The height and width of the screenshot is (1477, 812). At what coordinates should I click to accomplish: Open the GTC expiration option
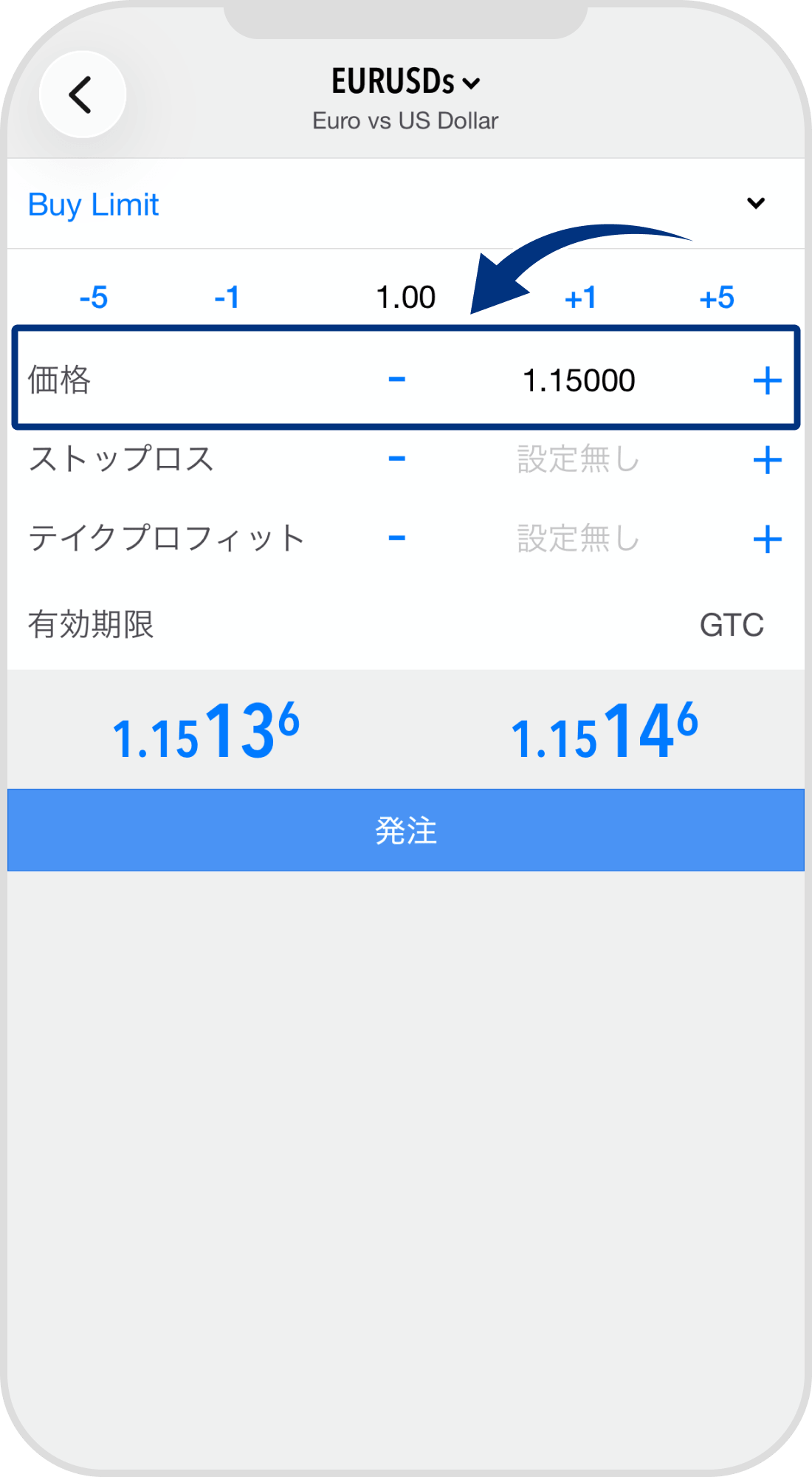[732, 624]
